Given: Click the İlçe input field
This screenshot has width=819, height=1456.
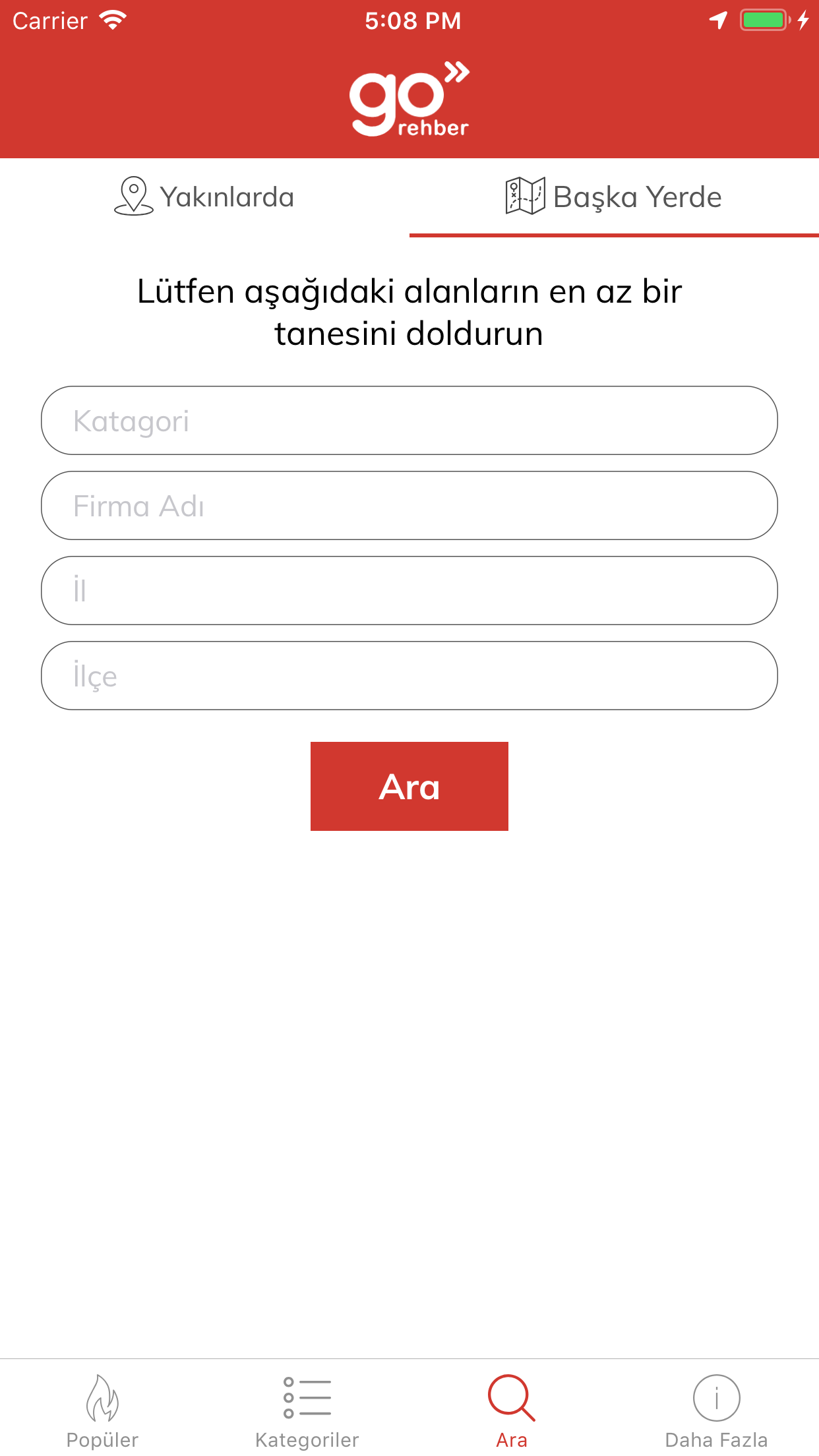Looking at the screenshot, I should coord(409,675).
